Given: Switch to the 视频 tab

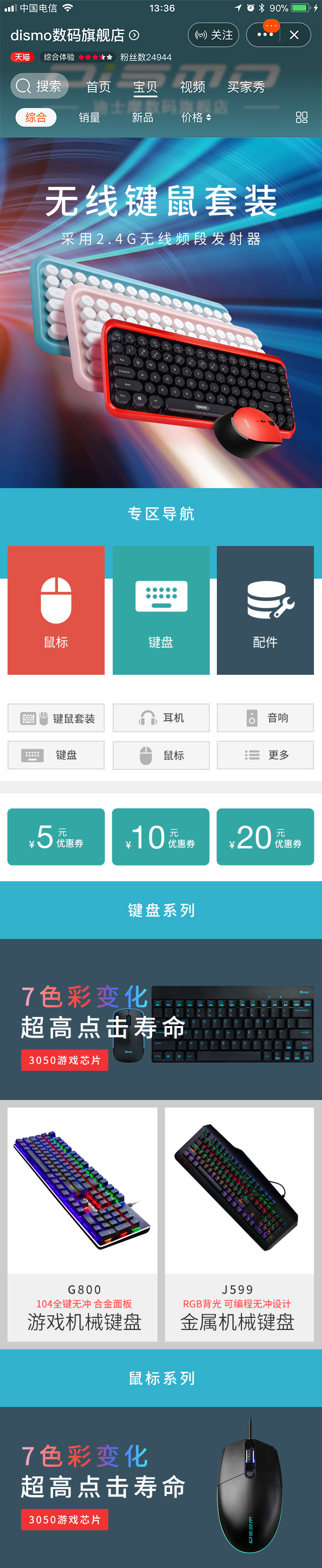Looking at the screenshot, I should point(192,87).
